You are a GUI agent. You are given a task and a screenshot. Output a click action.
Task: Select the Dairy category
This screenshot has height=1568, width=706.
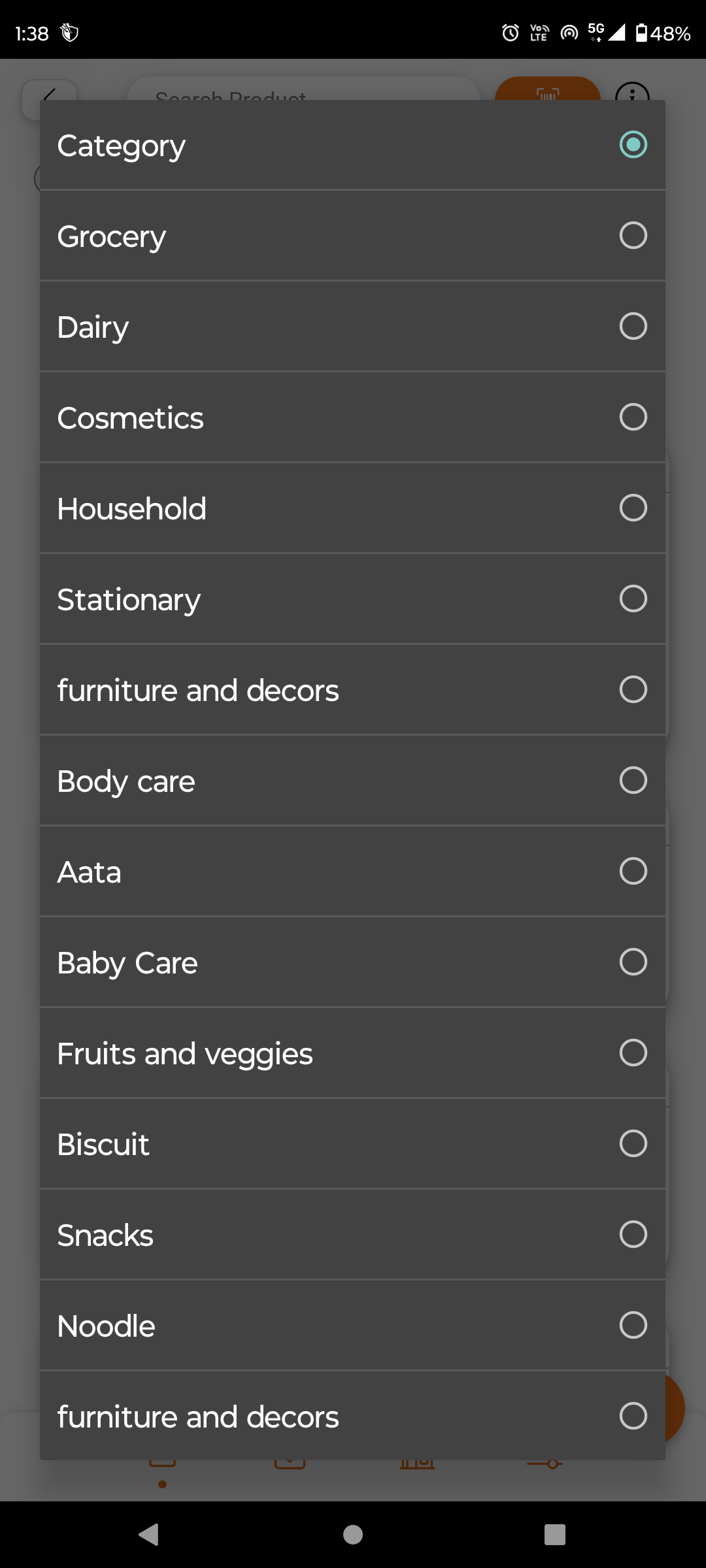tap(352, 327)
